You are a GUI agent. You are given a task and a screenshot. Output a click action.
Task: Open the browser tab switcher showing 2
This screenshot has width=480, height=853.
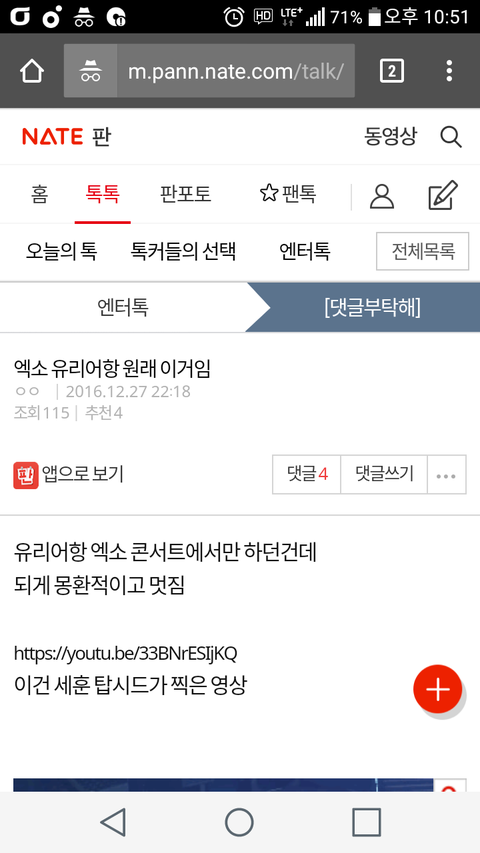[x=392, y=71]
